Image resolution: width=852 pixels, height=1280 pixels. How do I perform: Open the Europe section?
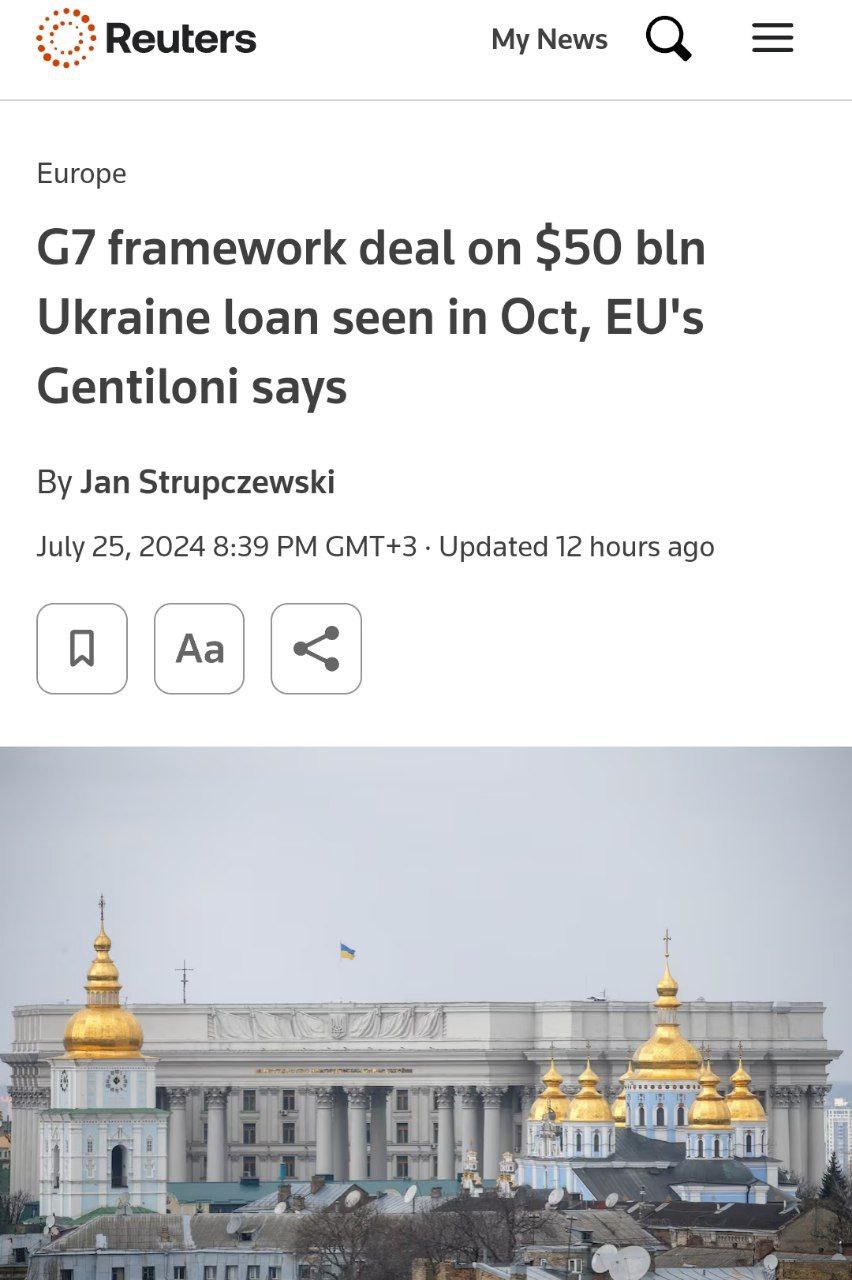click(82, 174)
